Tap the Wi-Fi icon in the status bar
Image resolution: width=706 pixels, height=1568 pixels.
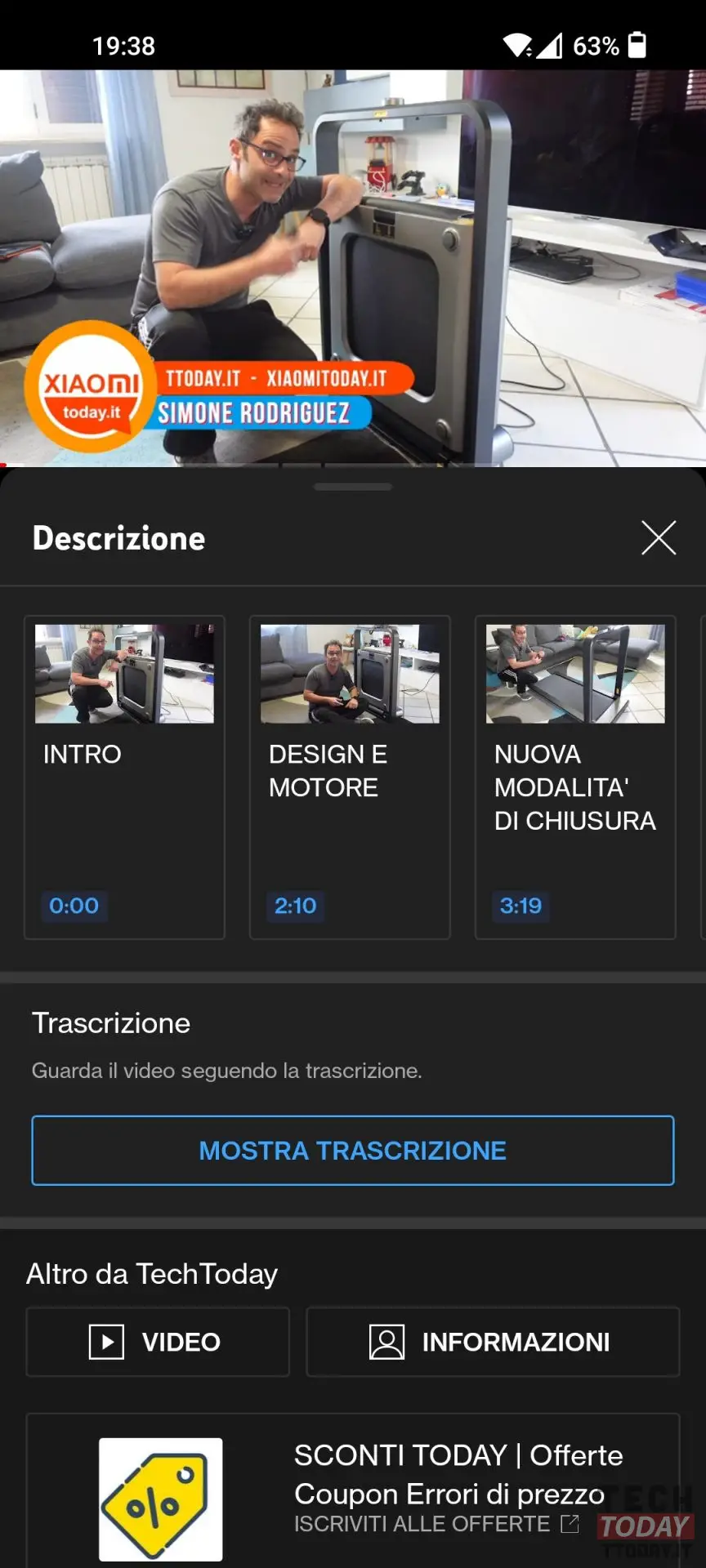516,47
